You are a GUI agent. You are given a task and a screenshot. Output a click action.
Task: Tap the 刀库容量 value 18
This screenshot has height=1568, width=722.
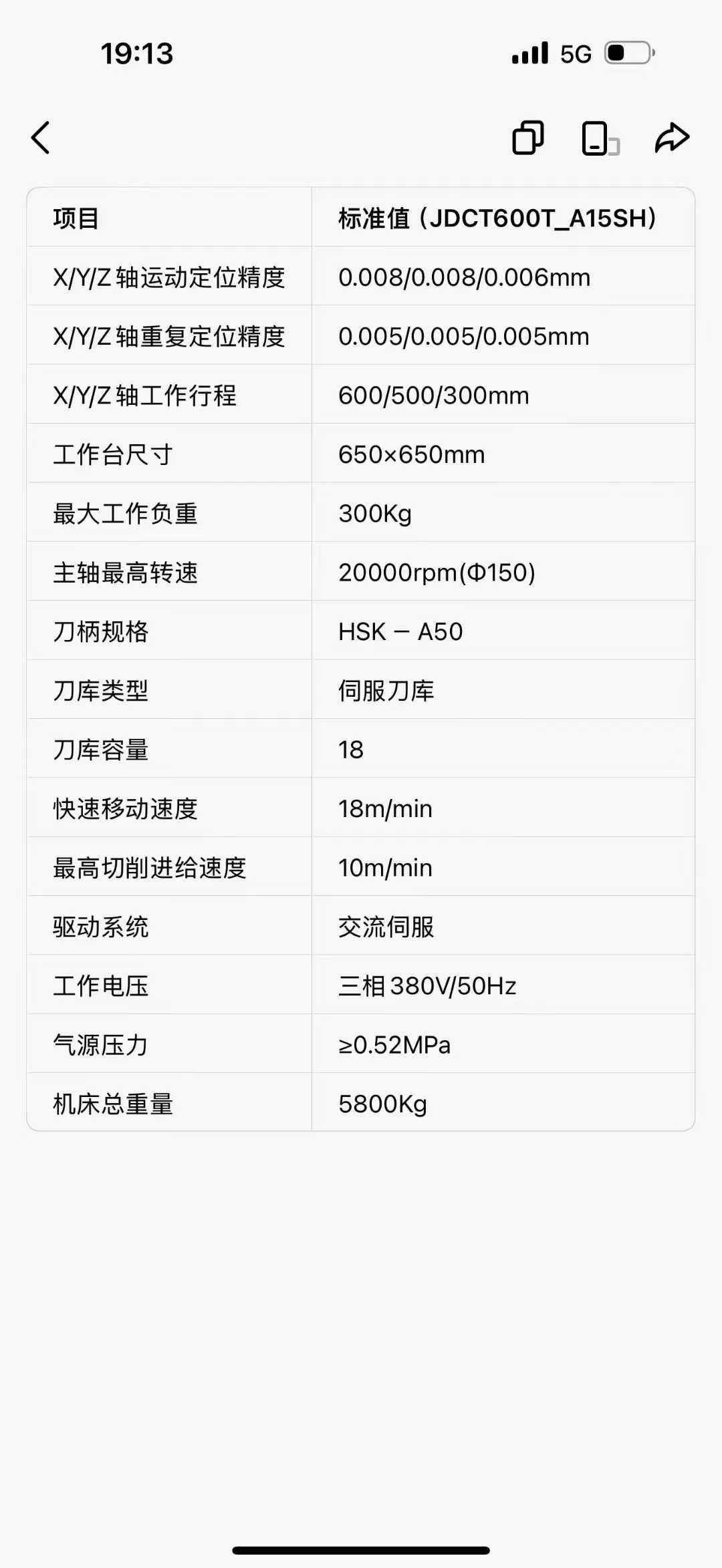[350, 749]
